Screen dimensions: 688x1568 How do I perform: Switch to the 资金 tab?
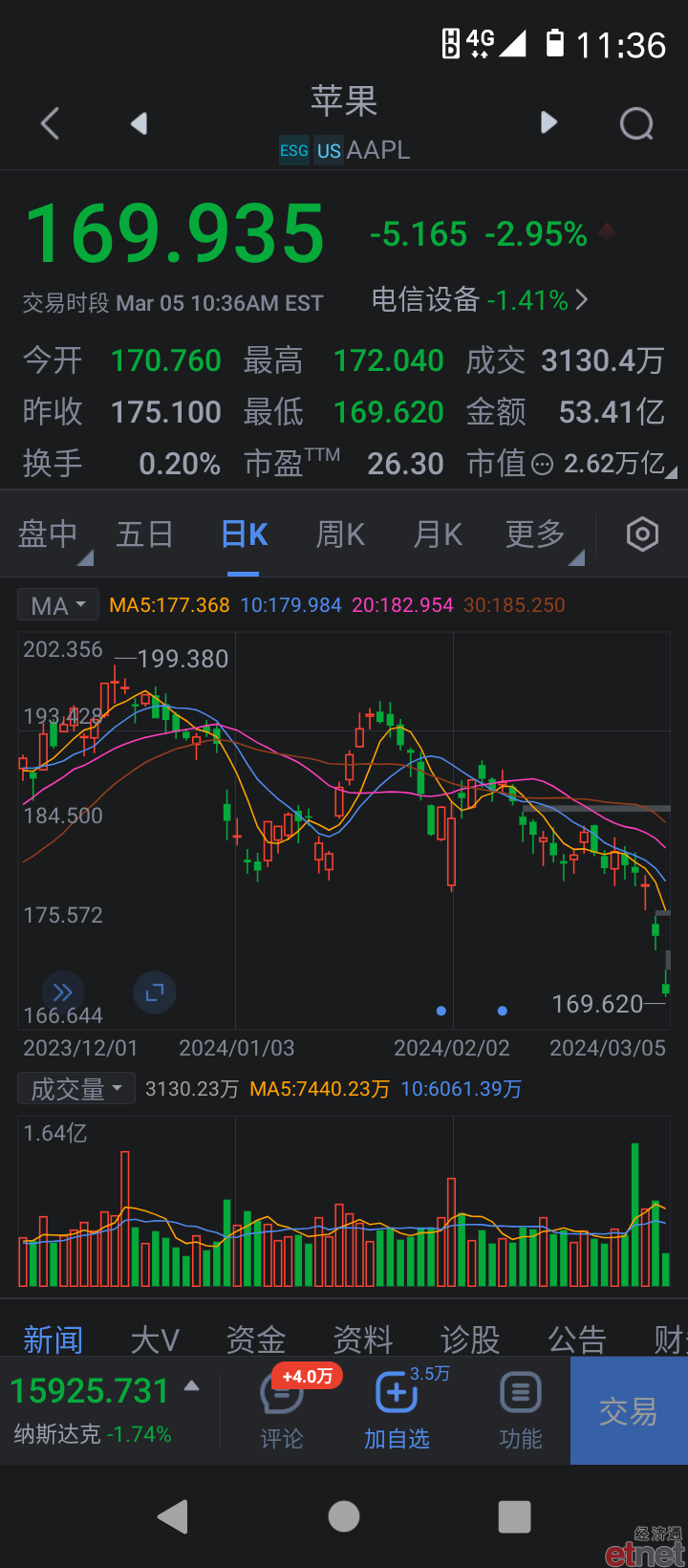[256, 1339]
